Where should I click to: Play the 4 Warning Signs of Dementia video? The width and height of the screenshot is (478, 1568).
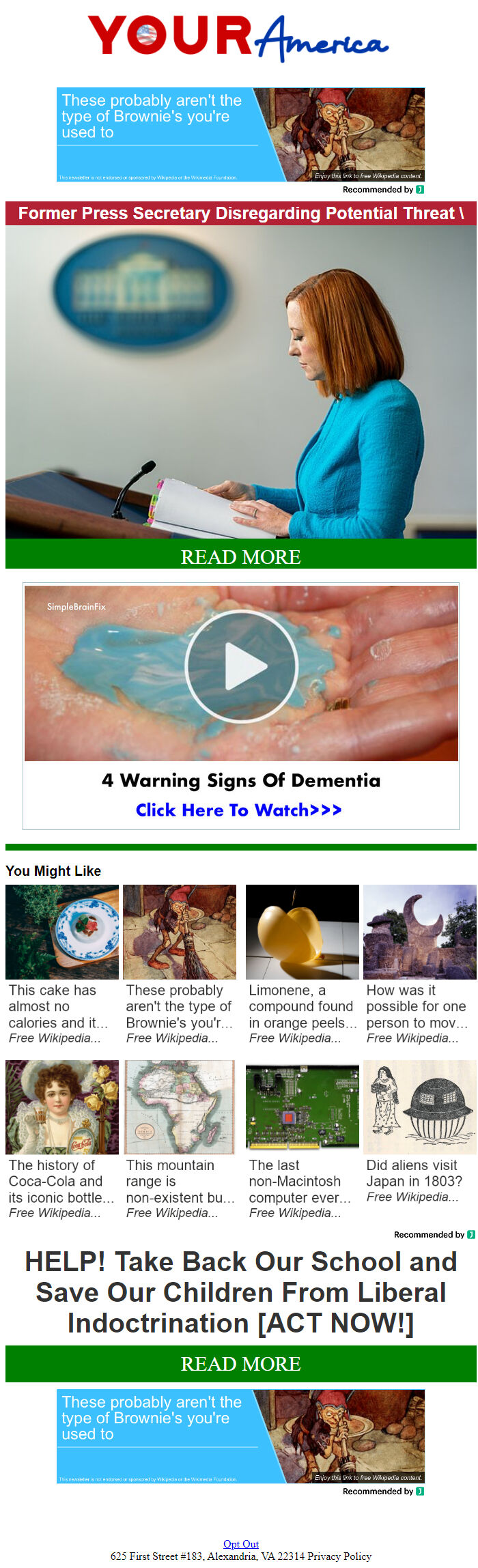(x=241, y=666)
